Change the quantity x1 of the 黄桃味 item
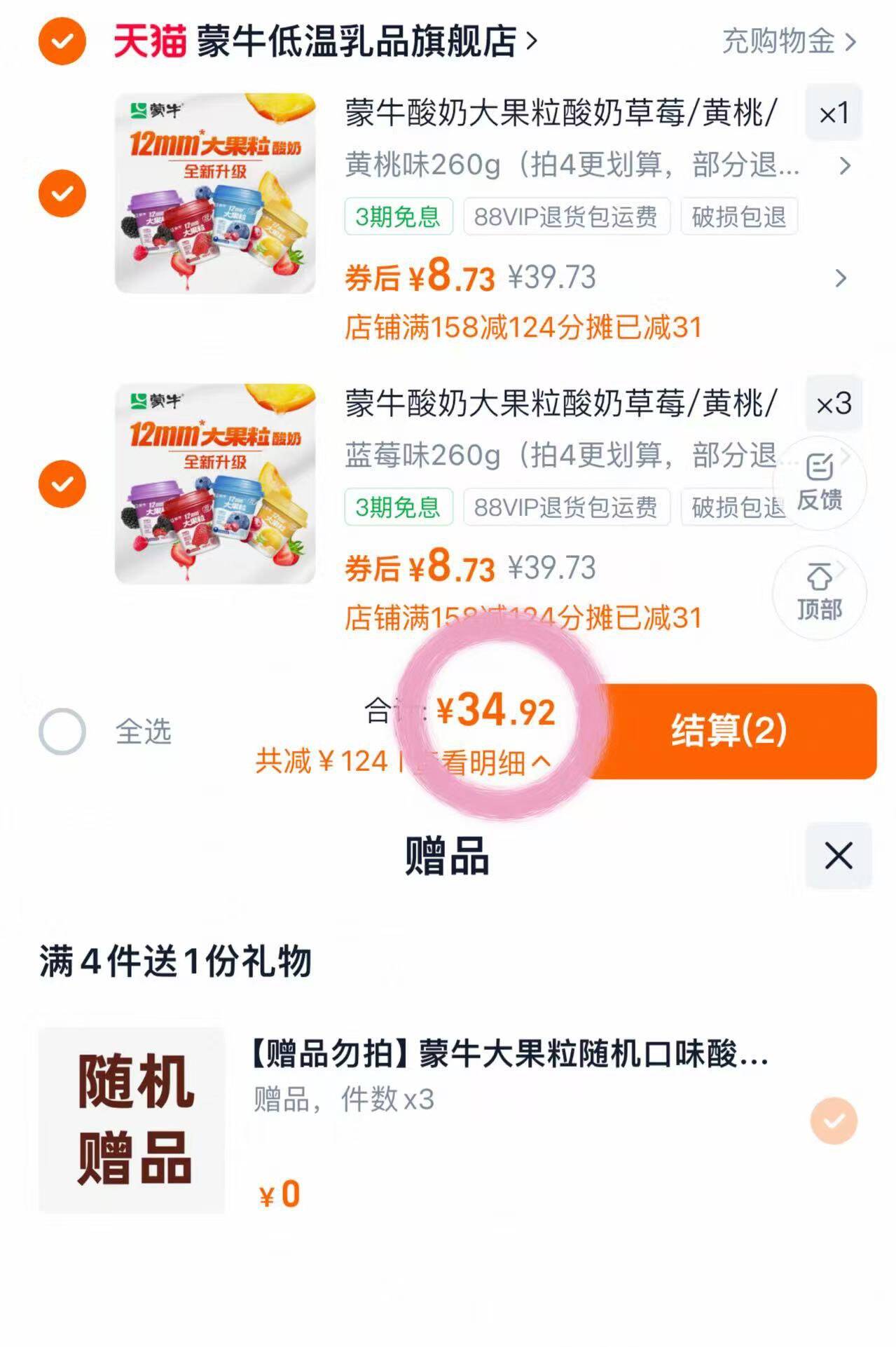 pyautogui.click(x=833, y=113)
